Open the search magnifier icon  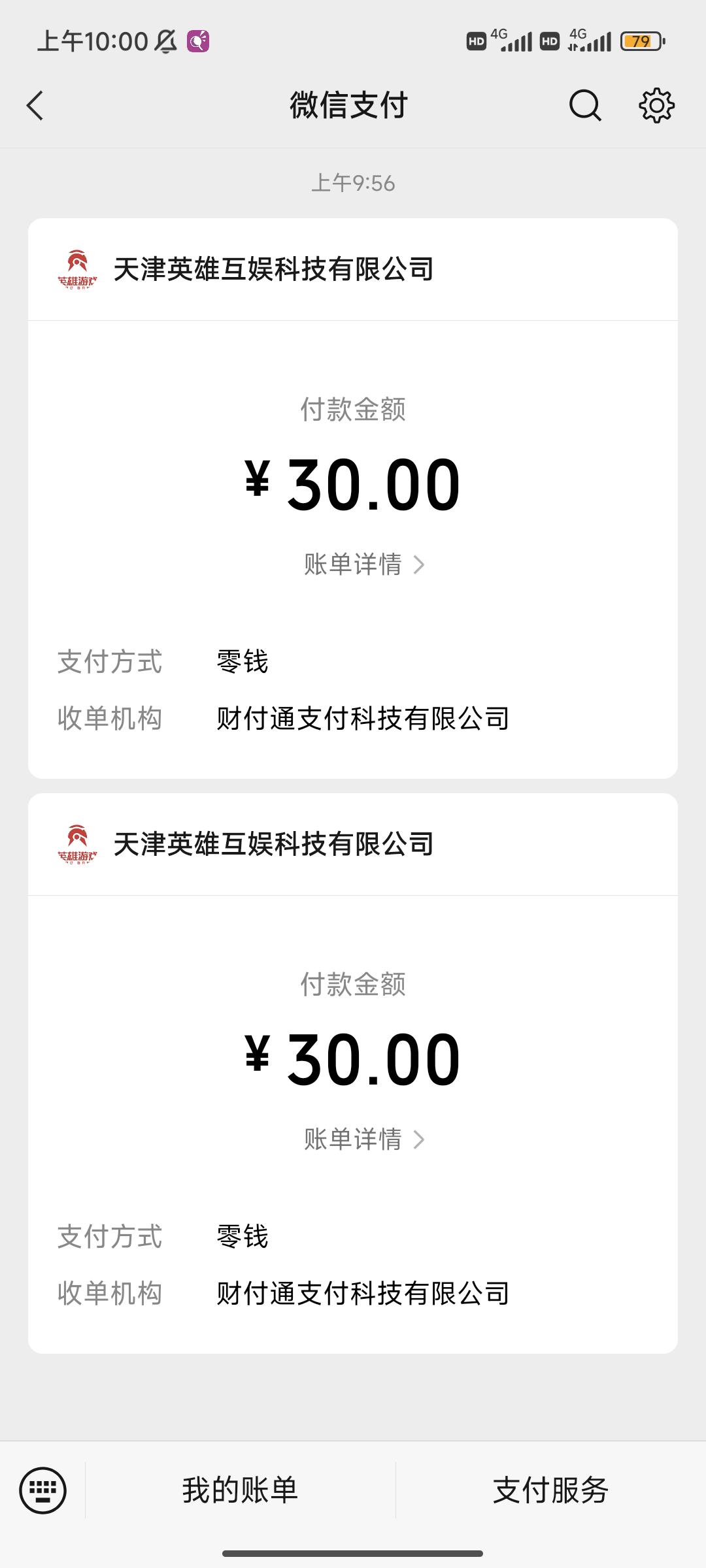point(585,105)
